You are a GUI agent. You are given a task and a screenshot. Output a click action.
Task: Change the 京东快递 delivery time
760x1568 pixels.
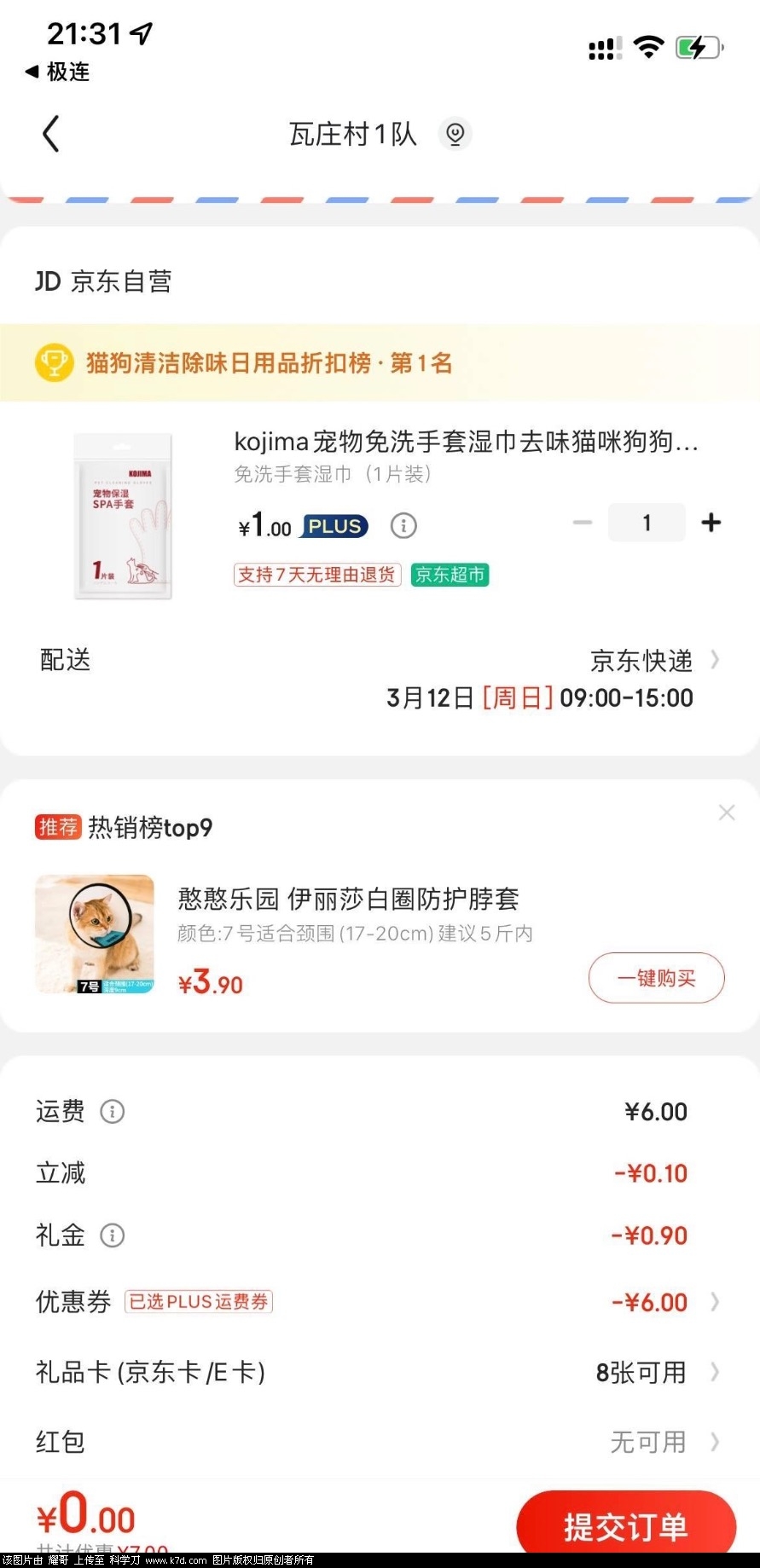(640, 661)
